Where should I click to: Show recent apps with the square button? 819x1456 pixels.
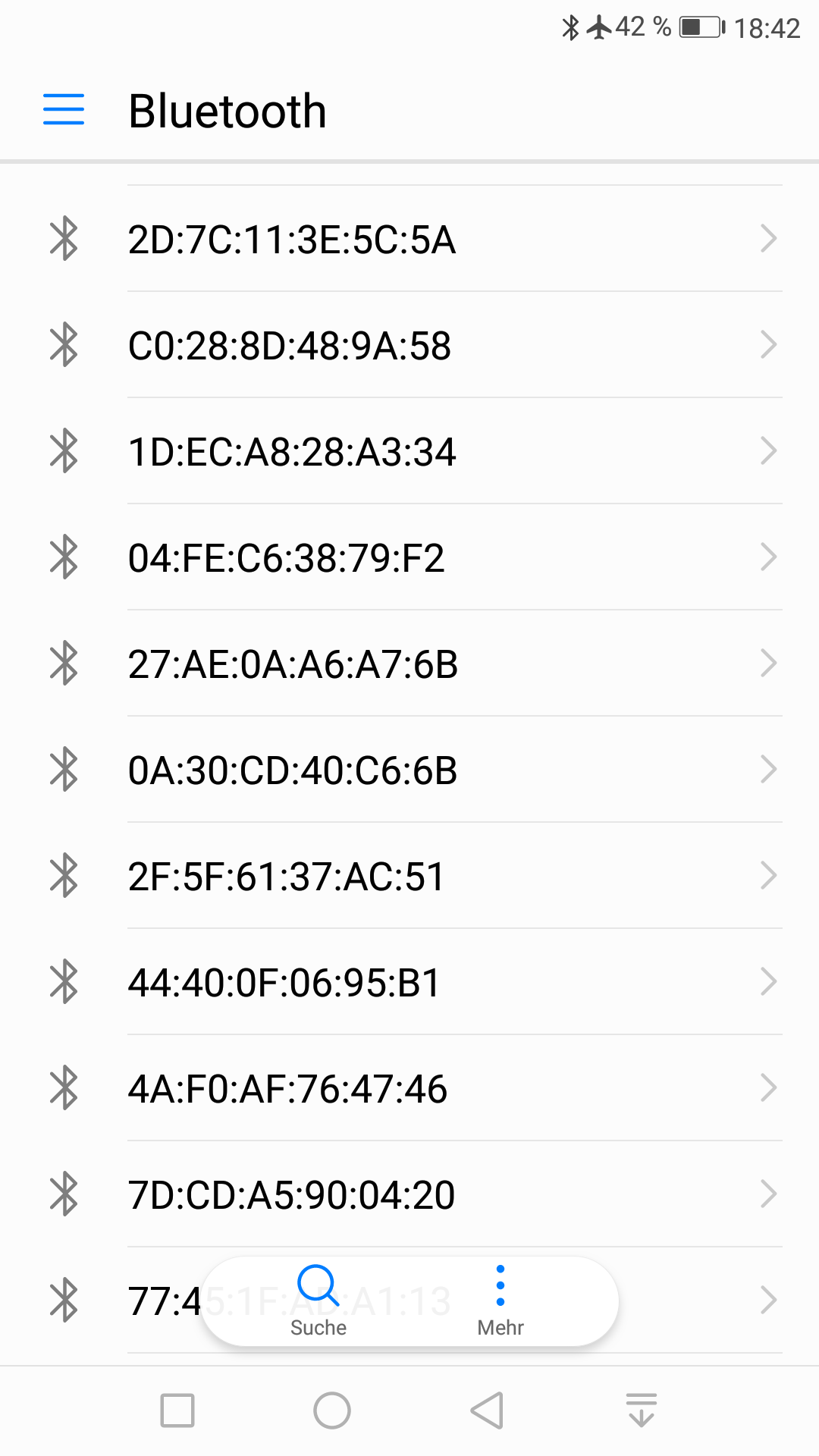tap(177, 1410)
